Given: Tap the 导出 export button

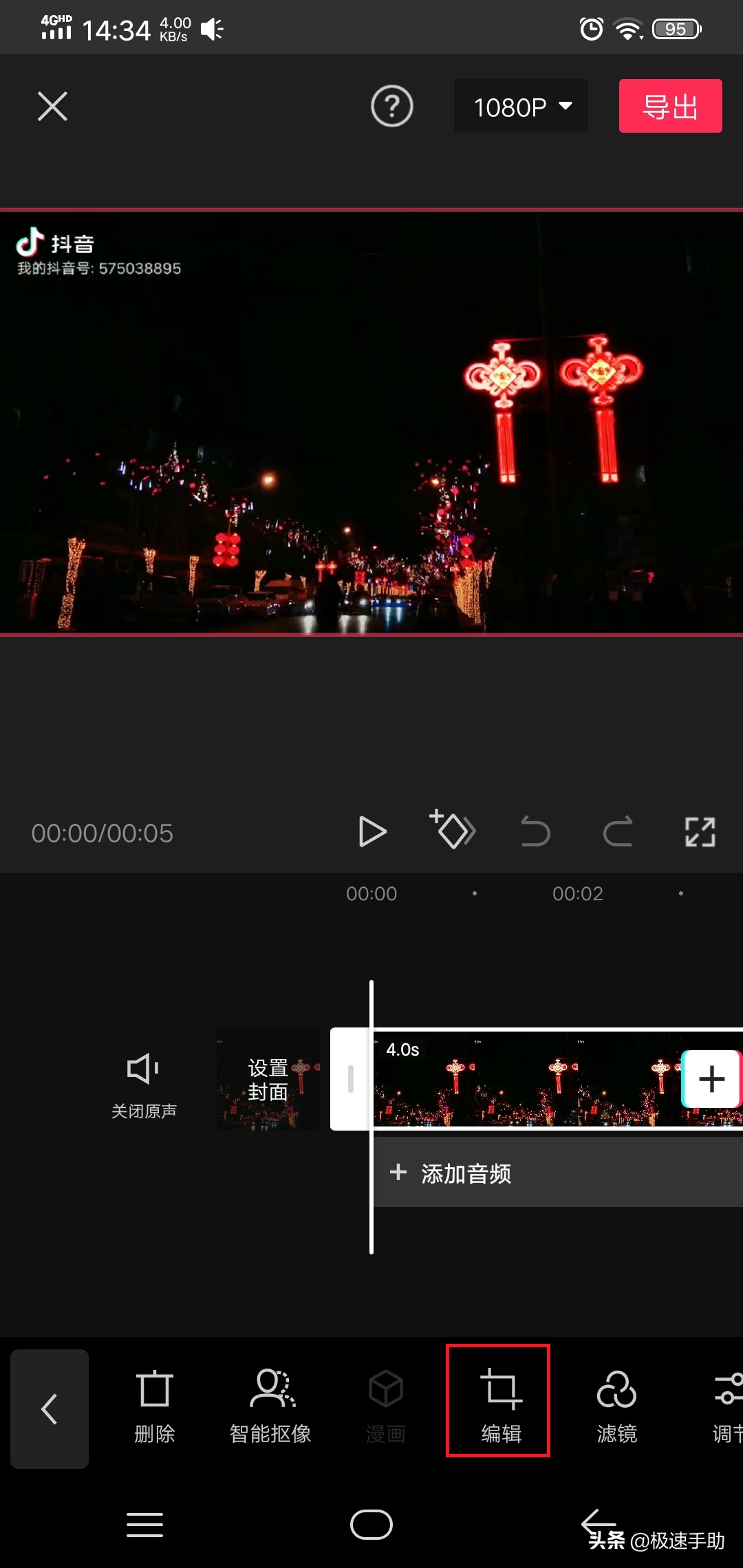Looking at the screenshot, I should [x=670, y=106].
